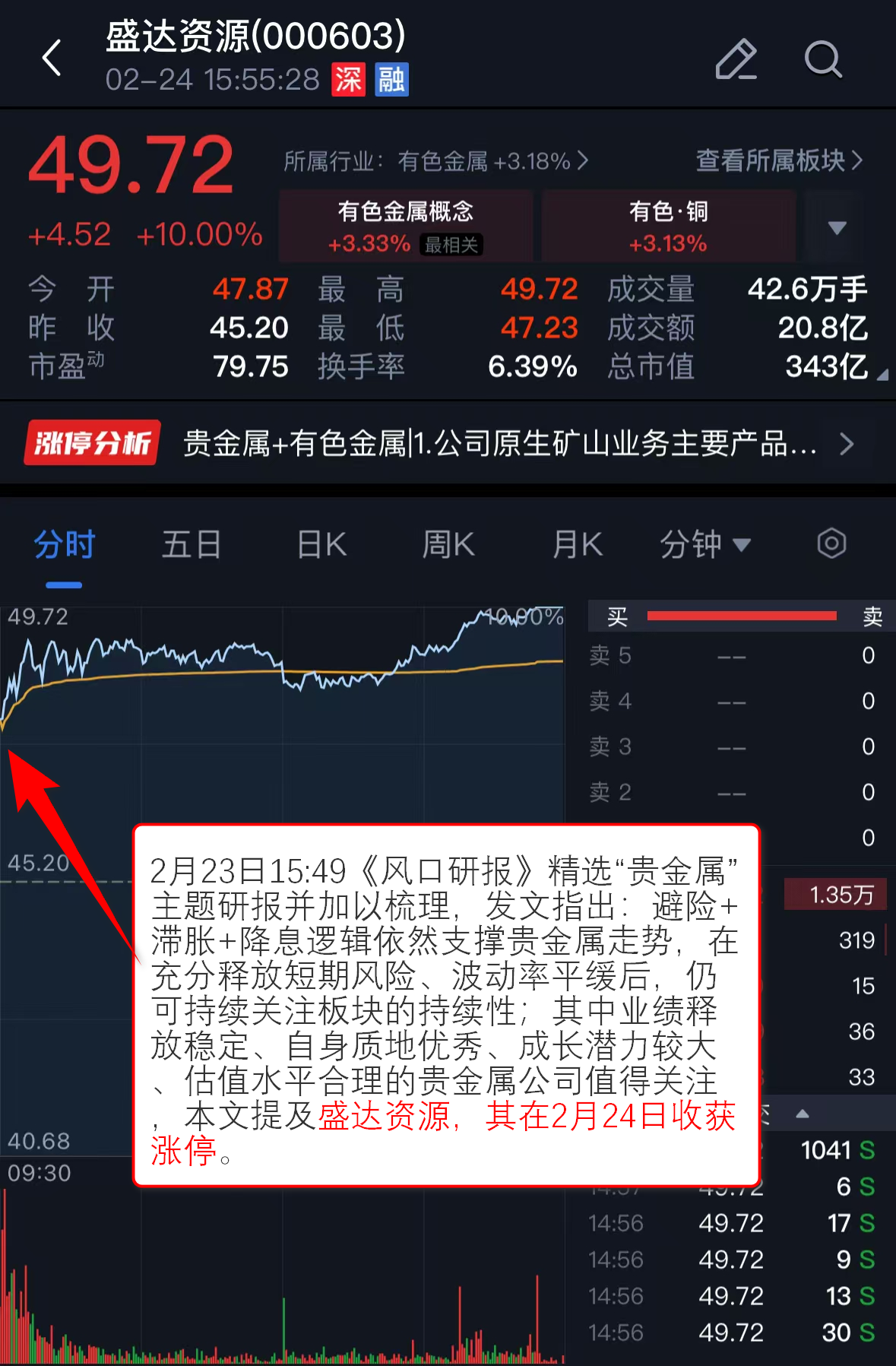The height and width of the screenshot is (1366, 896).
Task: Tap 查看所属板块
Action: click(779, 160)
